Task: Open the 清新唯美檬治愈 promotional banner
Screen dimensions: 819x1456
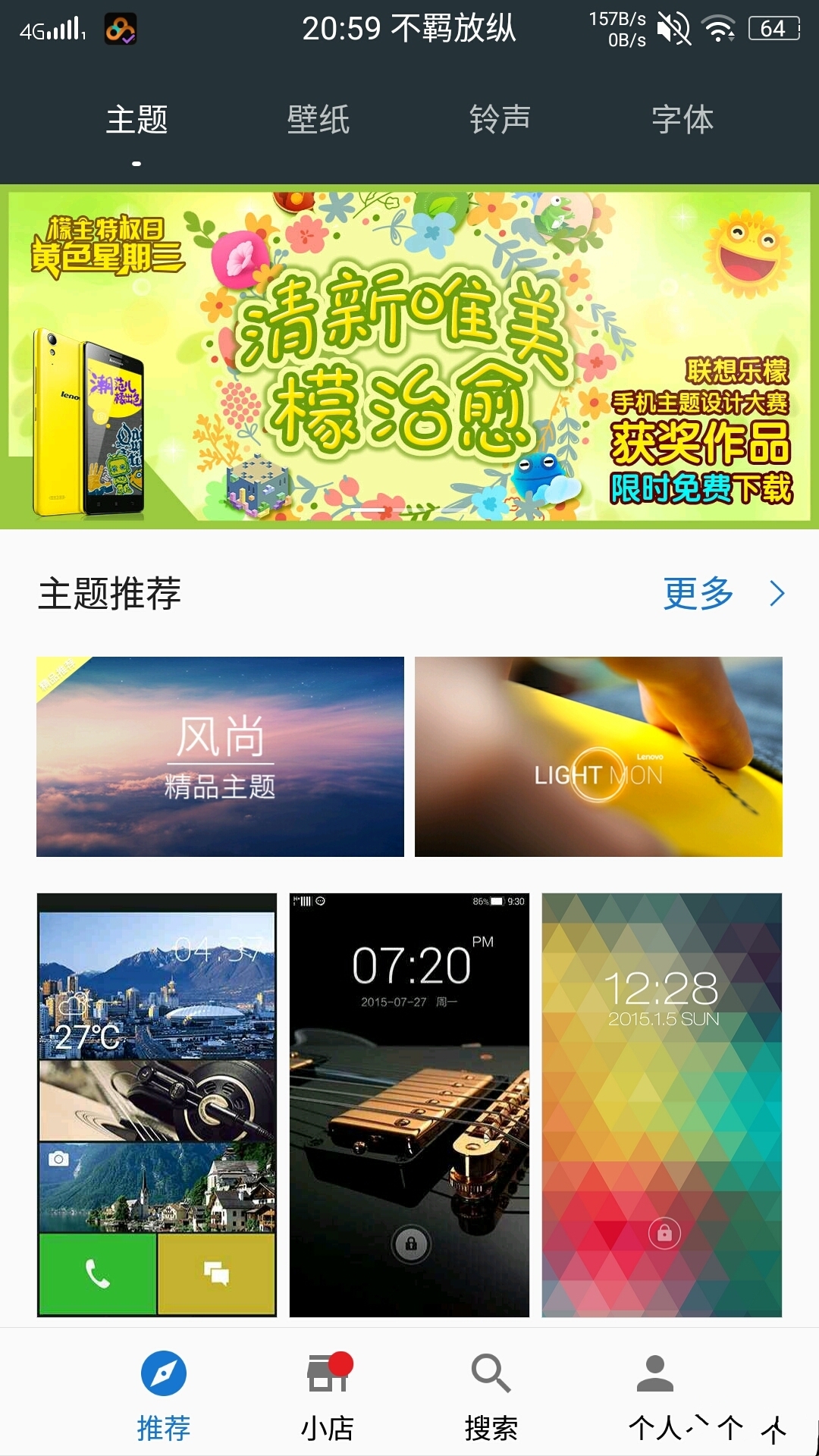Action: 409,356
